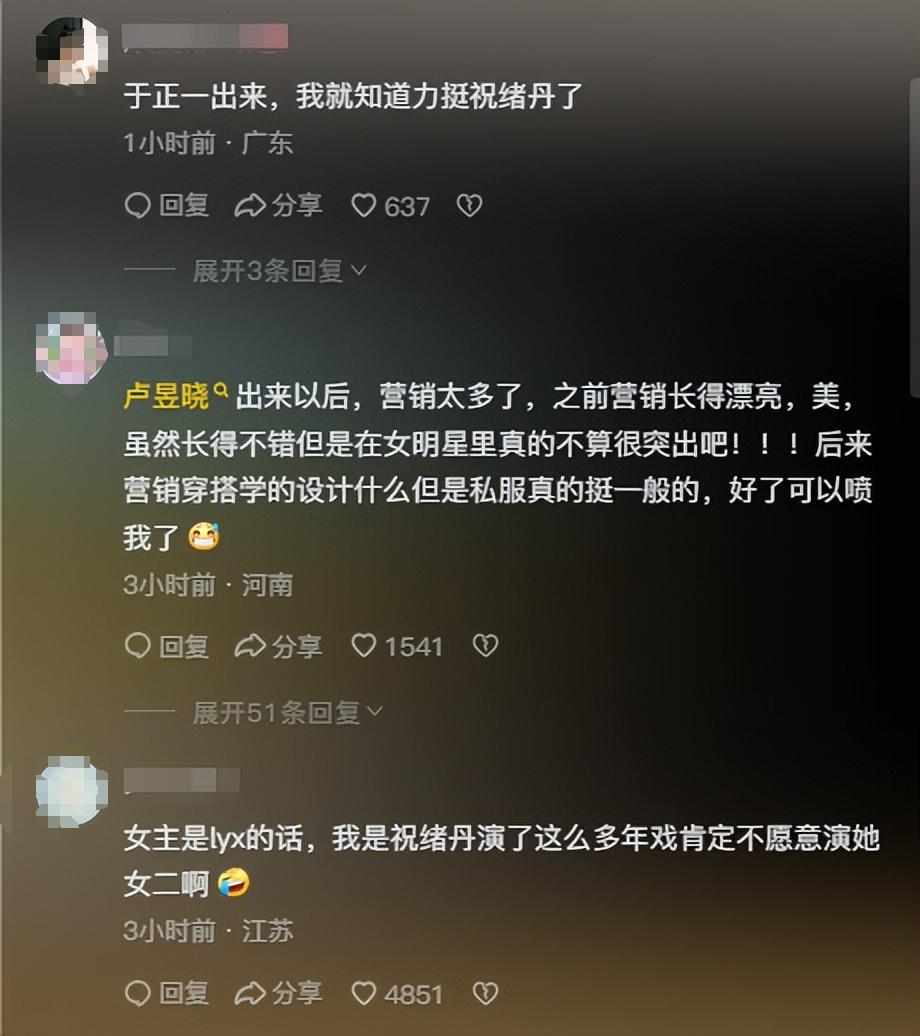The image size is (920, 1036).
Task: Reply to the comment from 江苏
Action: coord(166,993)
